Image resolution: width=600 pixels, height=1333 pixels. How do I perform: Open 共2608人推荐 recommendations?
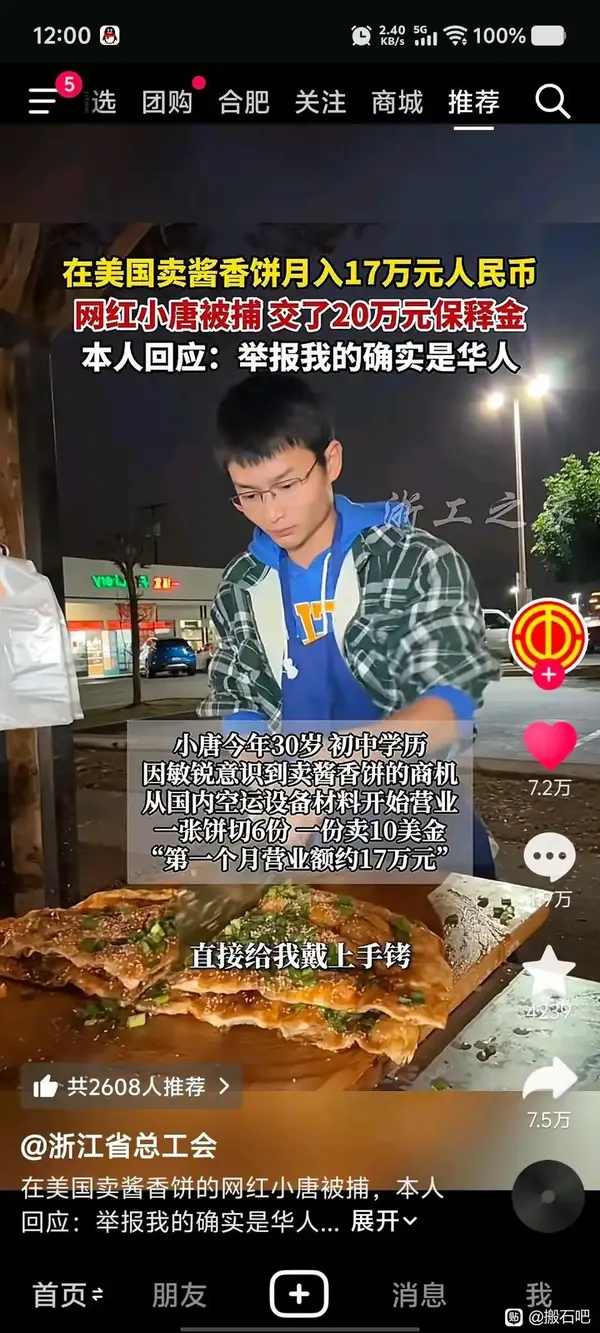131,1086
